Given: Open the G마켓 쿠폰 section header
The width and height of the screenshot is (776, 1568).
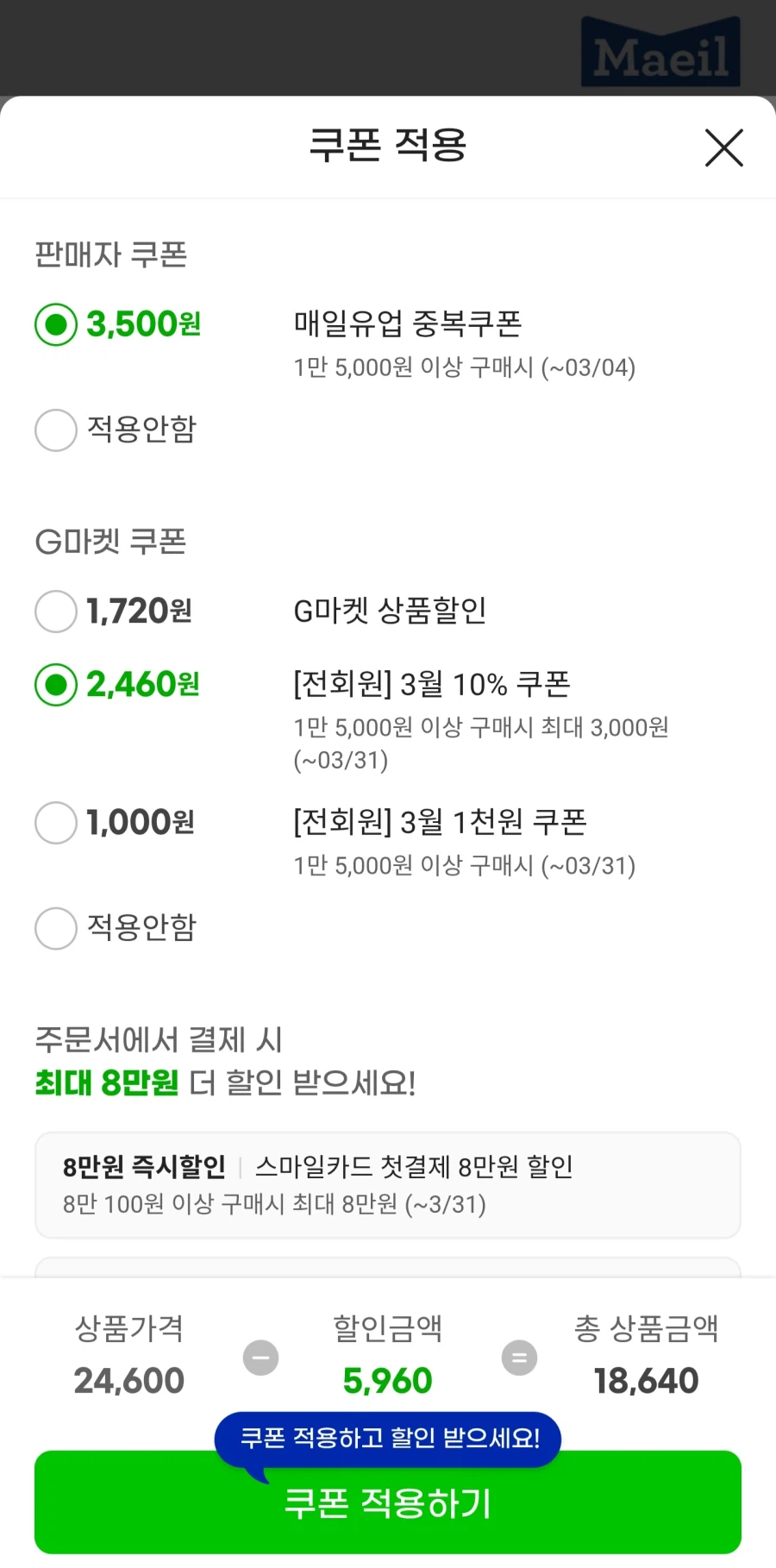Looking at the screenshot, I should tap(109, 541).
